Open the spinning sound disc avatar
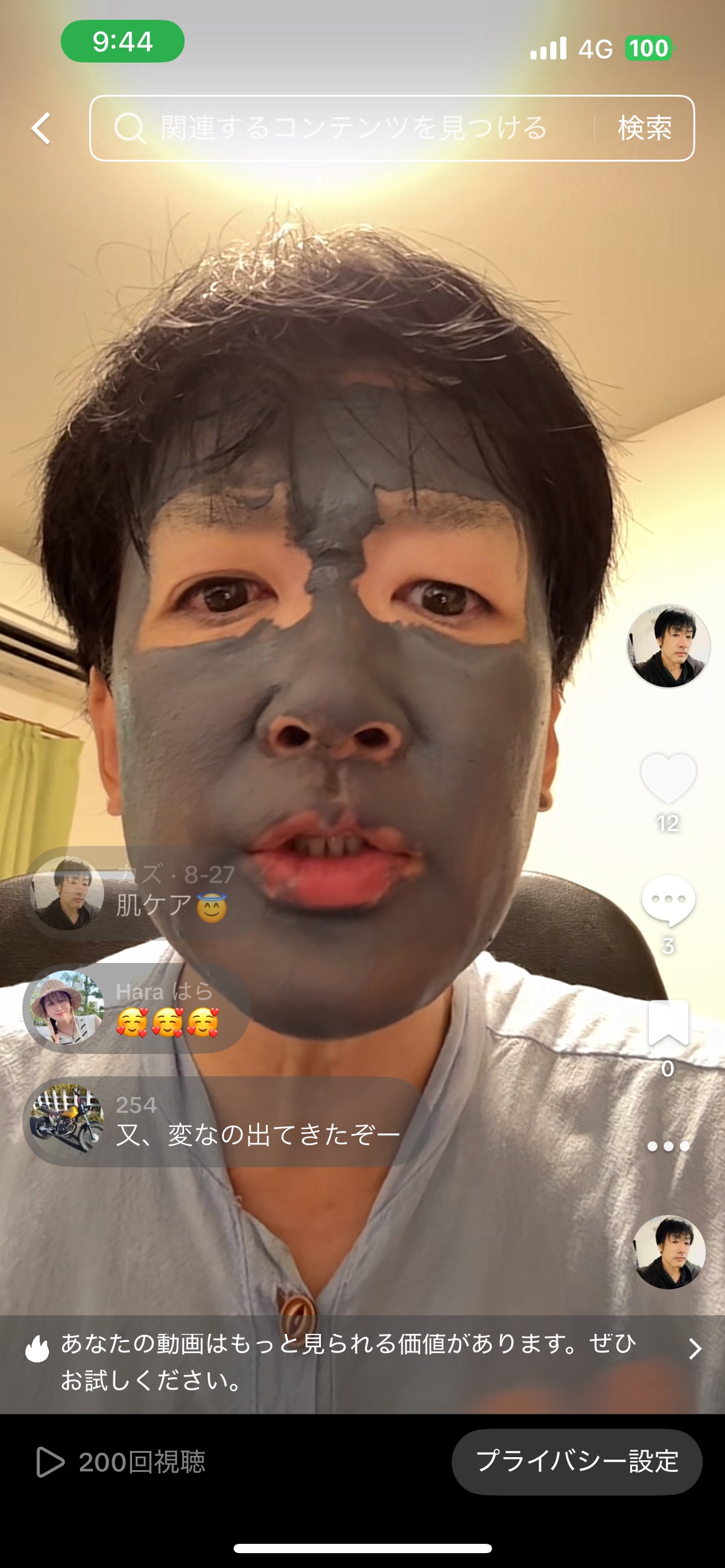The width and height of the screenshot is (725, 1568). pyautogui.click(x=668, y=1252)
